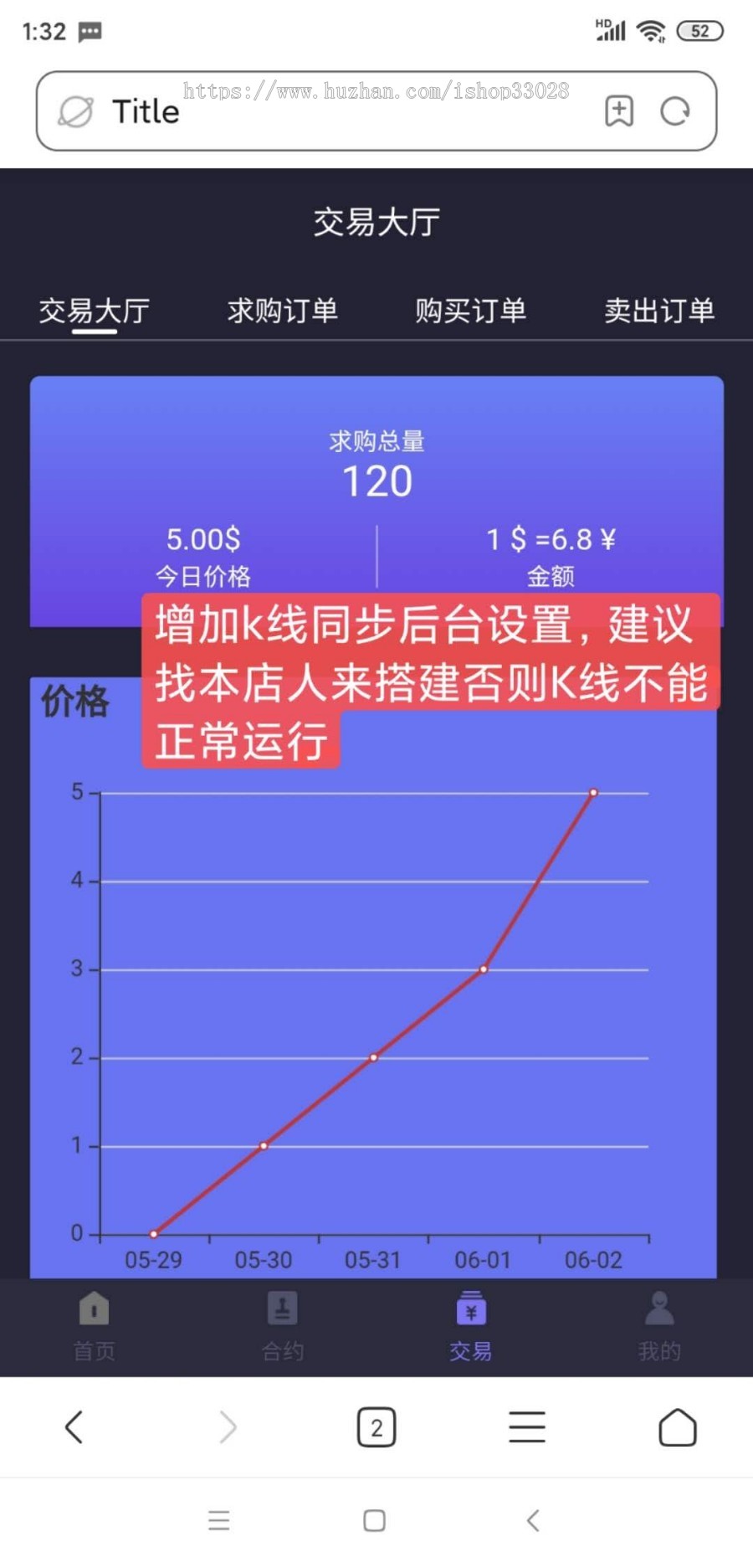The height and width of the screenshot is (1568, 753).
Task: Tap the grayed forward navigation chevron
Action: pyautogui.click(x=226, y=1427)
